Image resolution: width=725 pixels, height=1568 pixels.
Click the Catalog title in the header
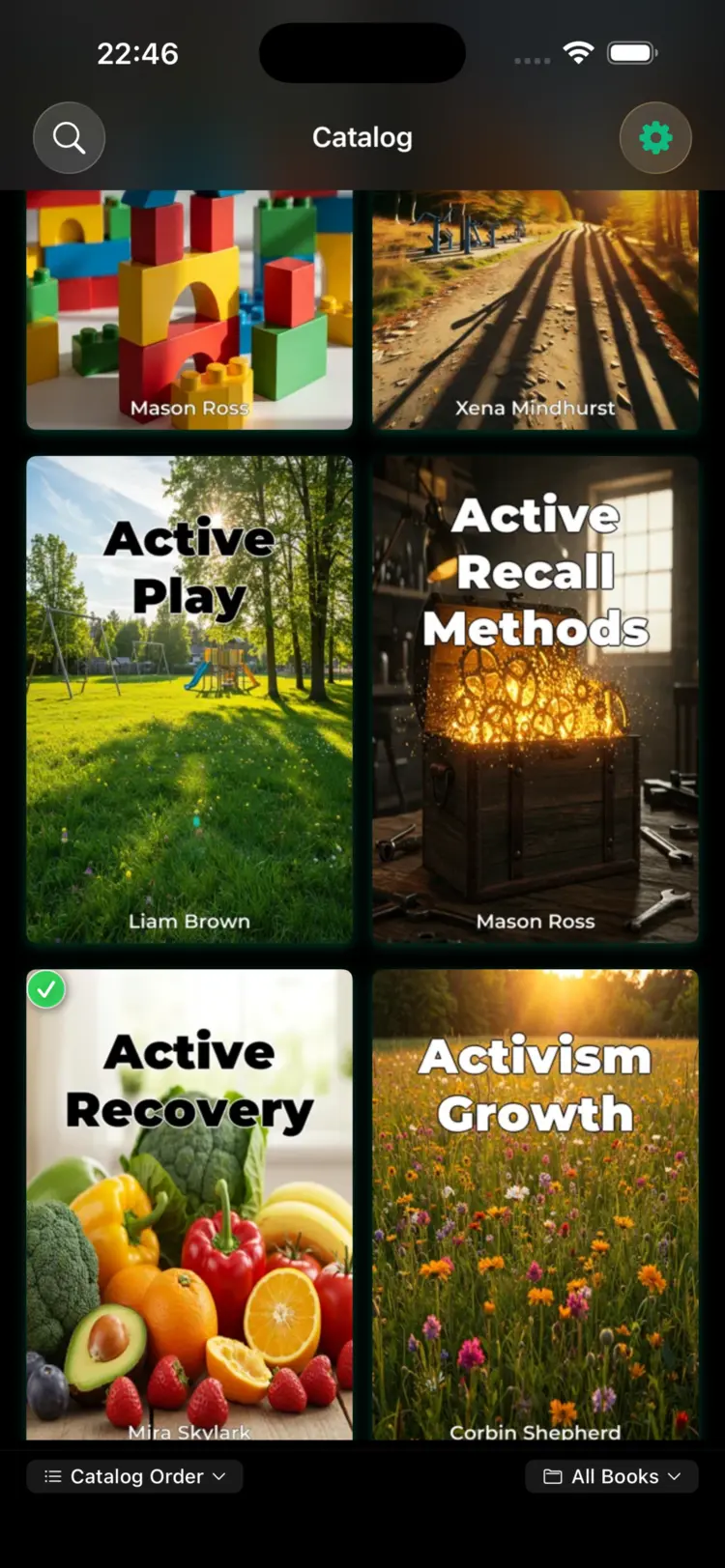pos(362,137)
